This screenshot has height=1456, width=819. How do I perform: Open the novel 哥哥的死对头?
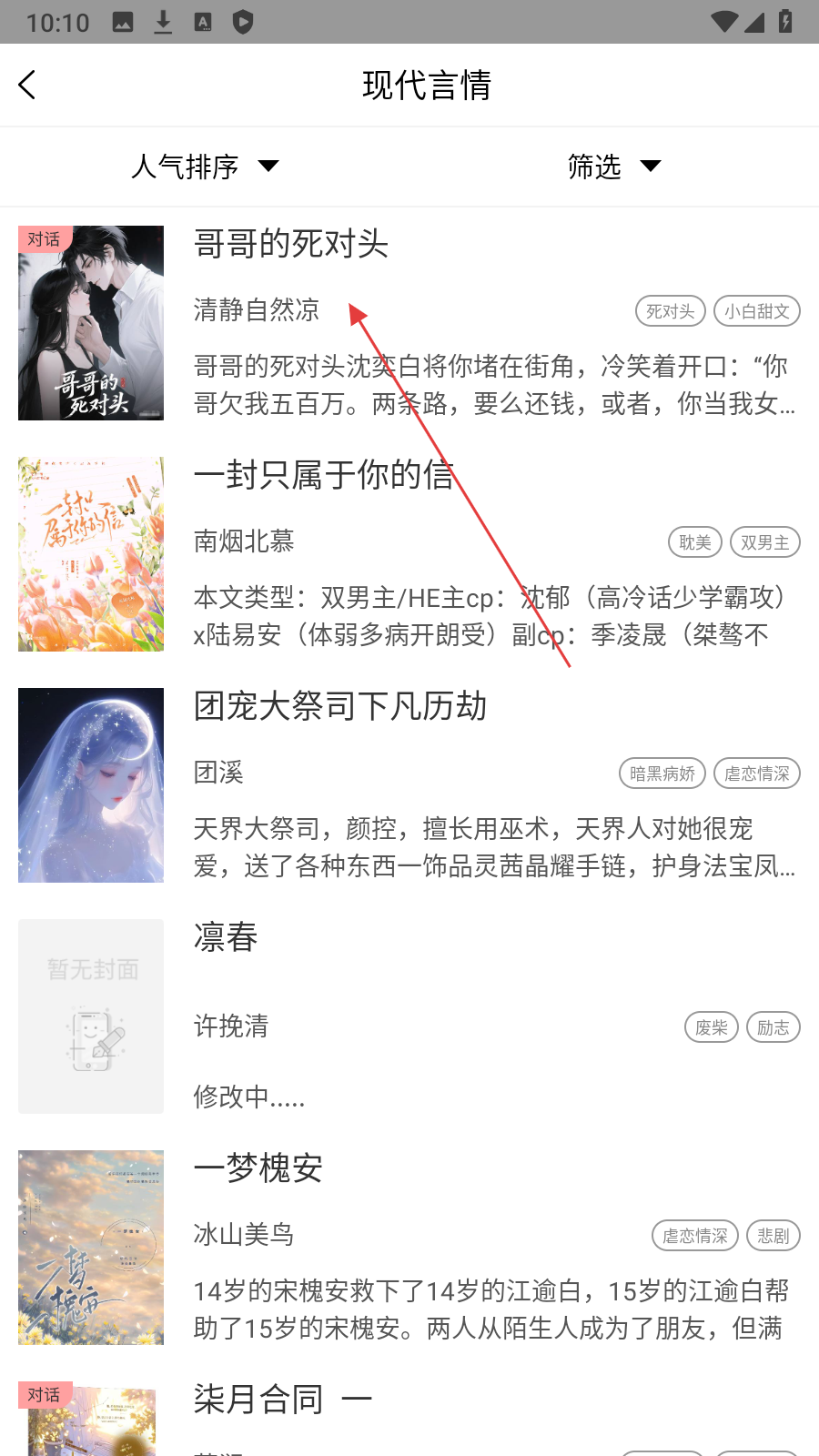(x=291, y=244)
